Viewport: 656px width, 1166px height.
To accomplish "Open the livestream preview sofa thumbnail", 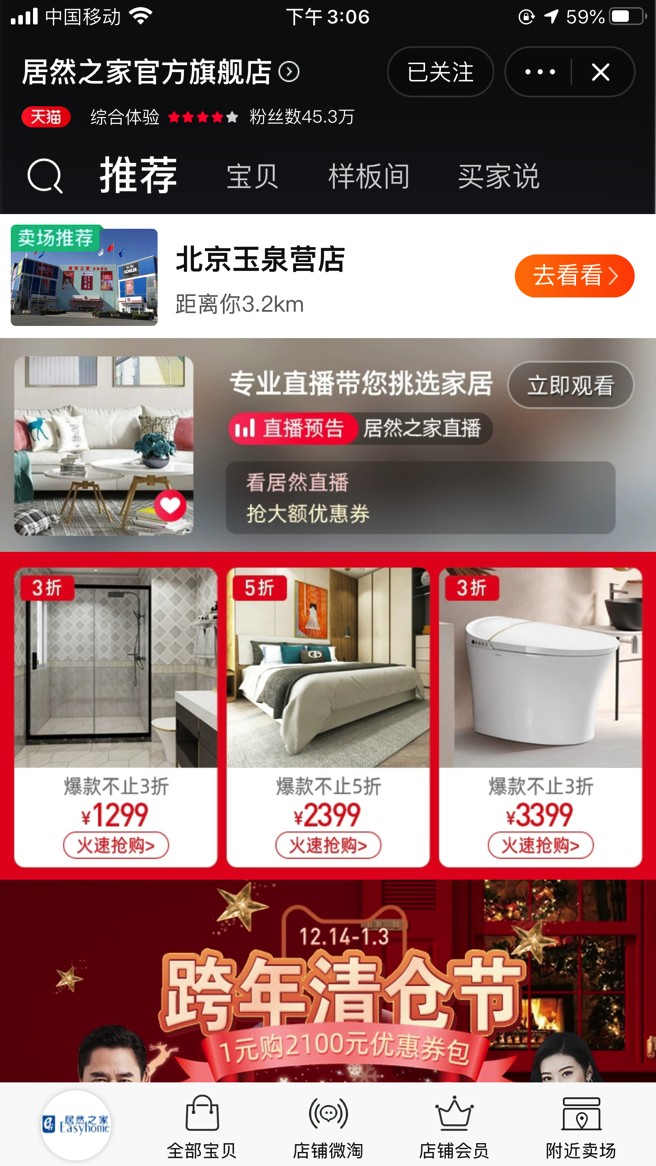I will (104, 445).
